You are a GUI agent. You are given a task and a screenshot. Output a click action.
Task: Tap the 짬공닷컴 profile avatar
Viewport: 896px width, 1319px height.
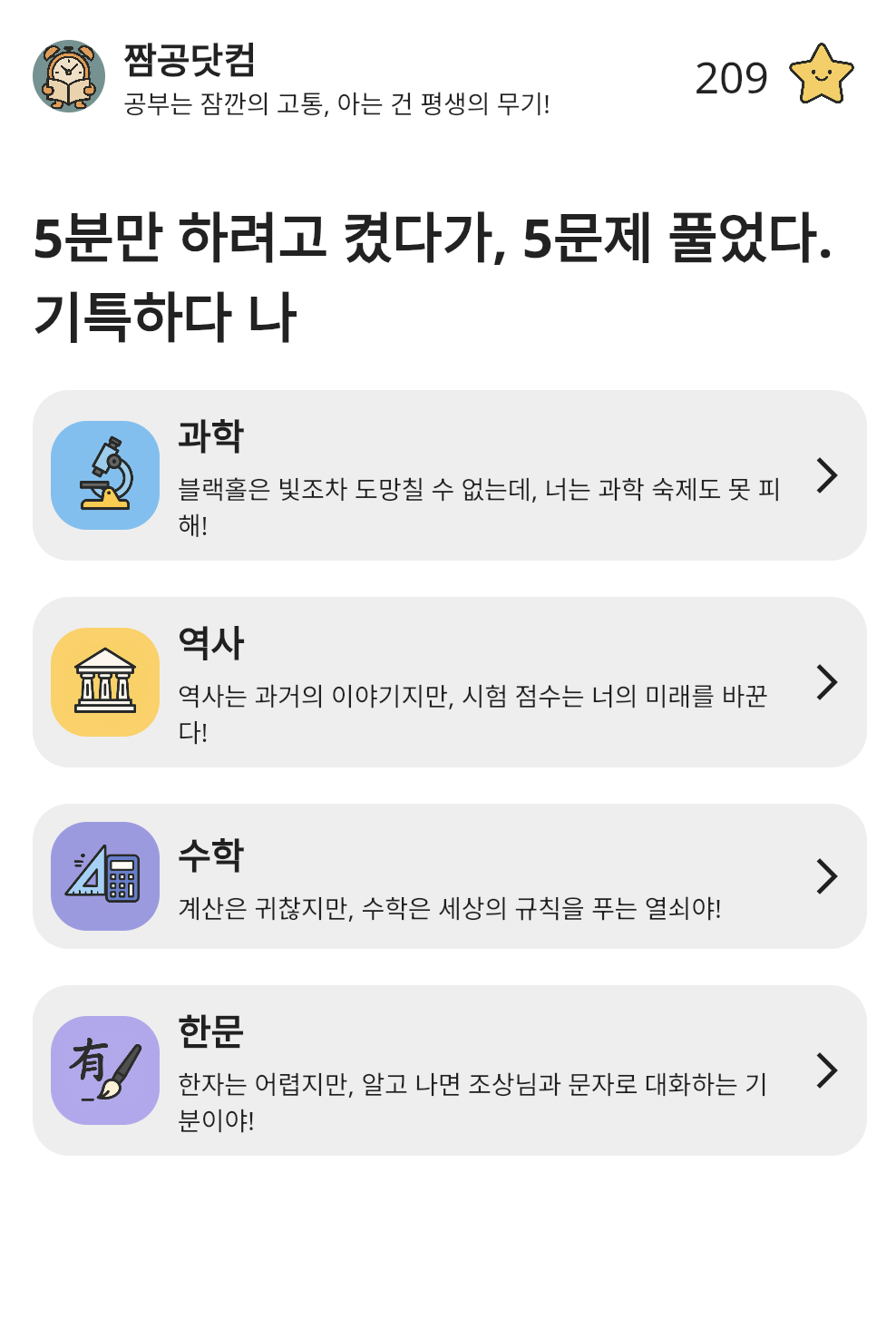click(69, 76)
